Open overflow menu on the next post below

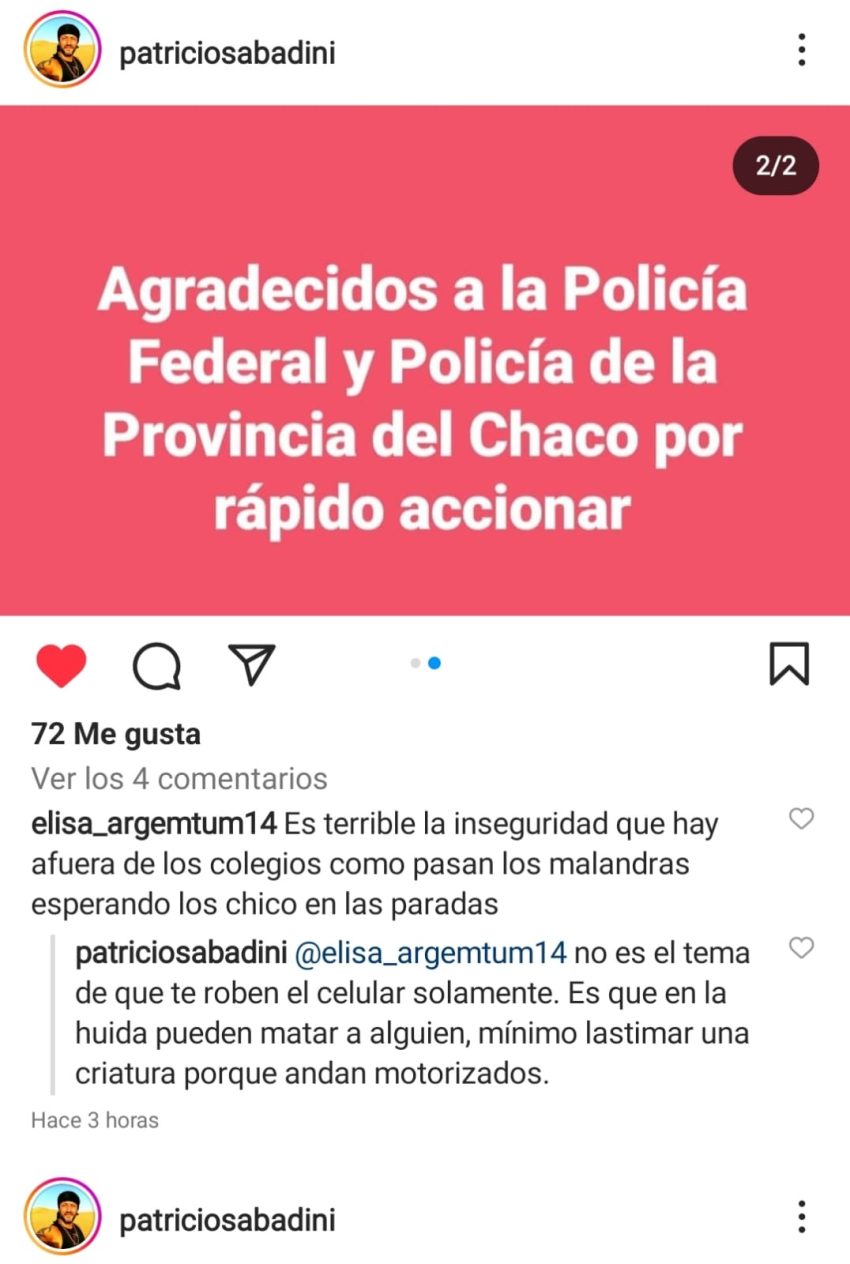[801, 1217]
